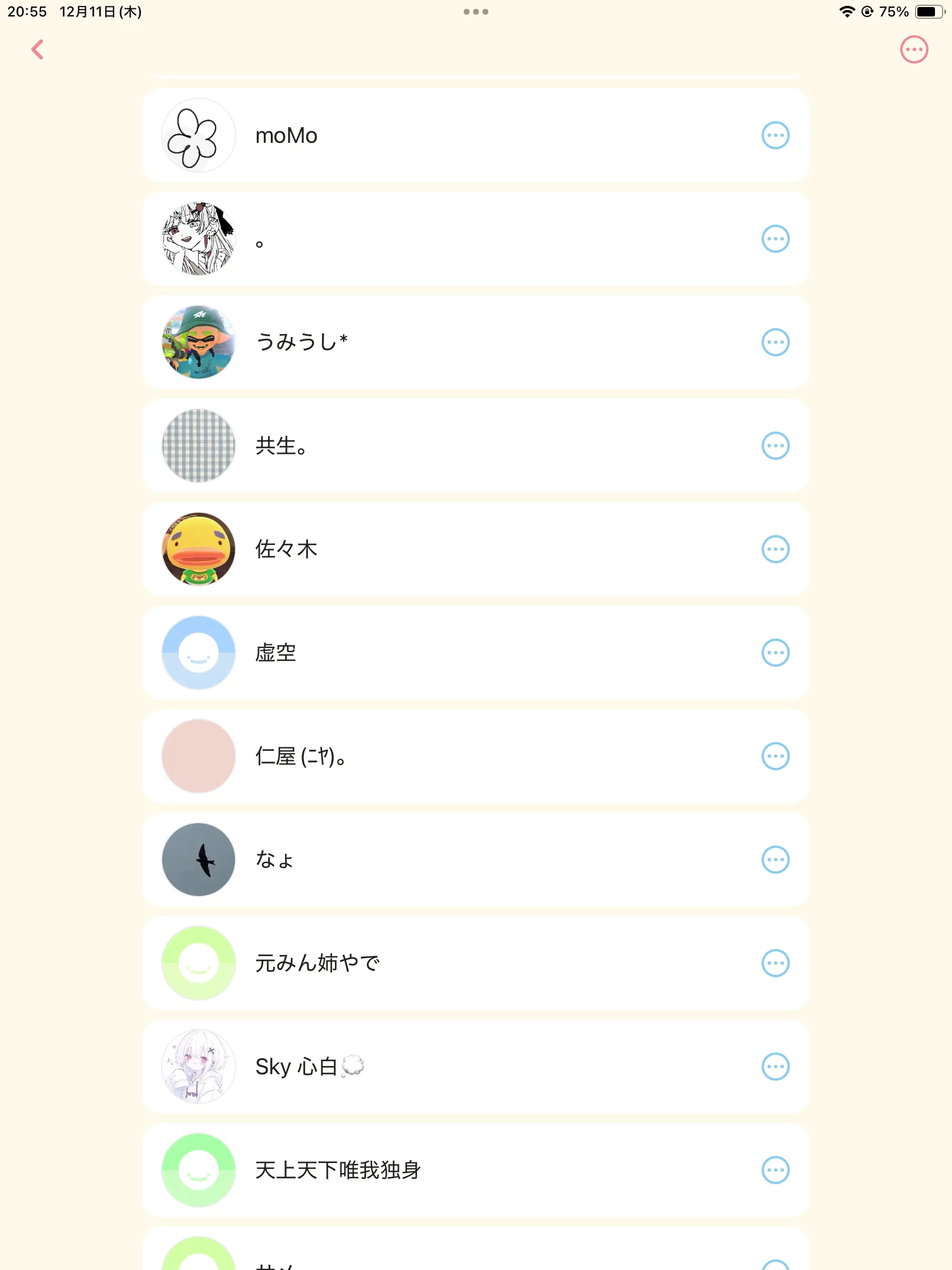Tap the more icon next to なょ
Image resolution: width=952 pixels, height=1270 pixels.
(x=775, y=860)
